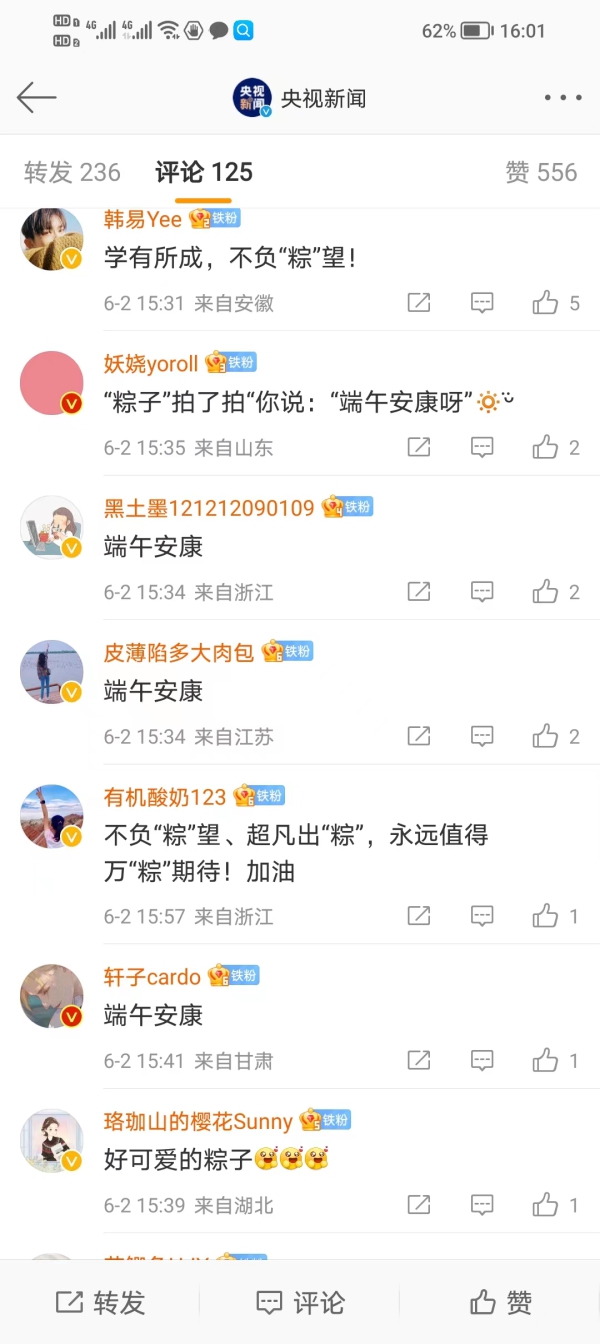Repost with the bottom 转发 button

[x=100, y=1302]
